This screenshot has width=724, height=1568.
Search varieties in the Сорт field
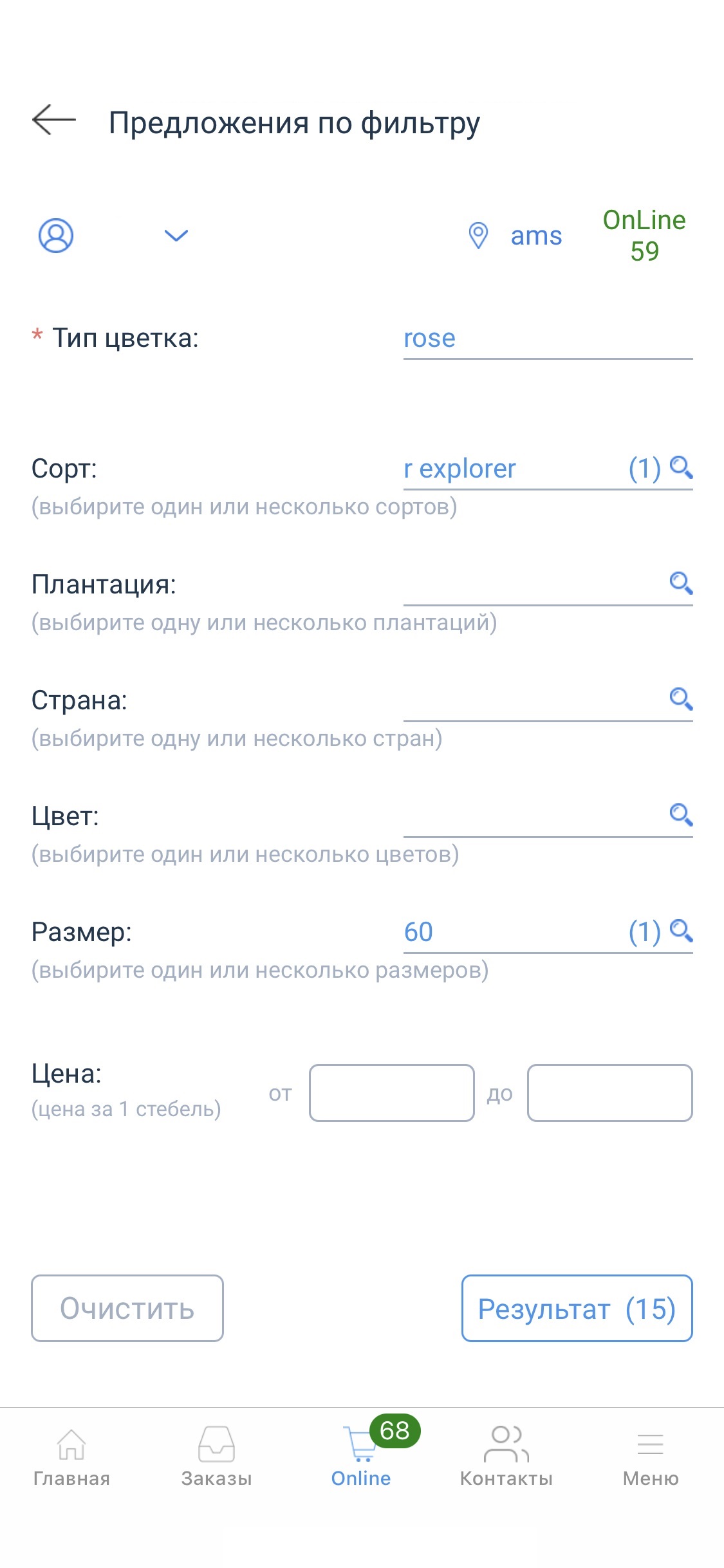click(682, 468)
